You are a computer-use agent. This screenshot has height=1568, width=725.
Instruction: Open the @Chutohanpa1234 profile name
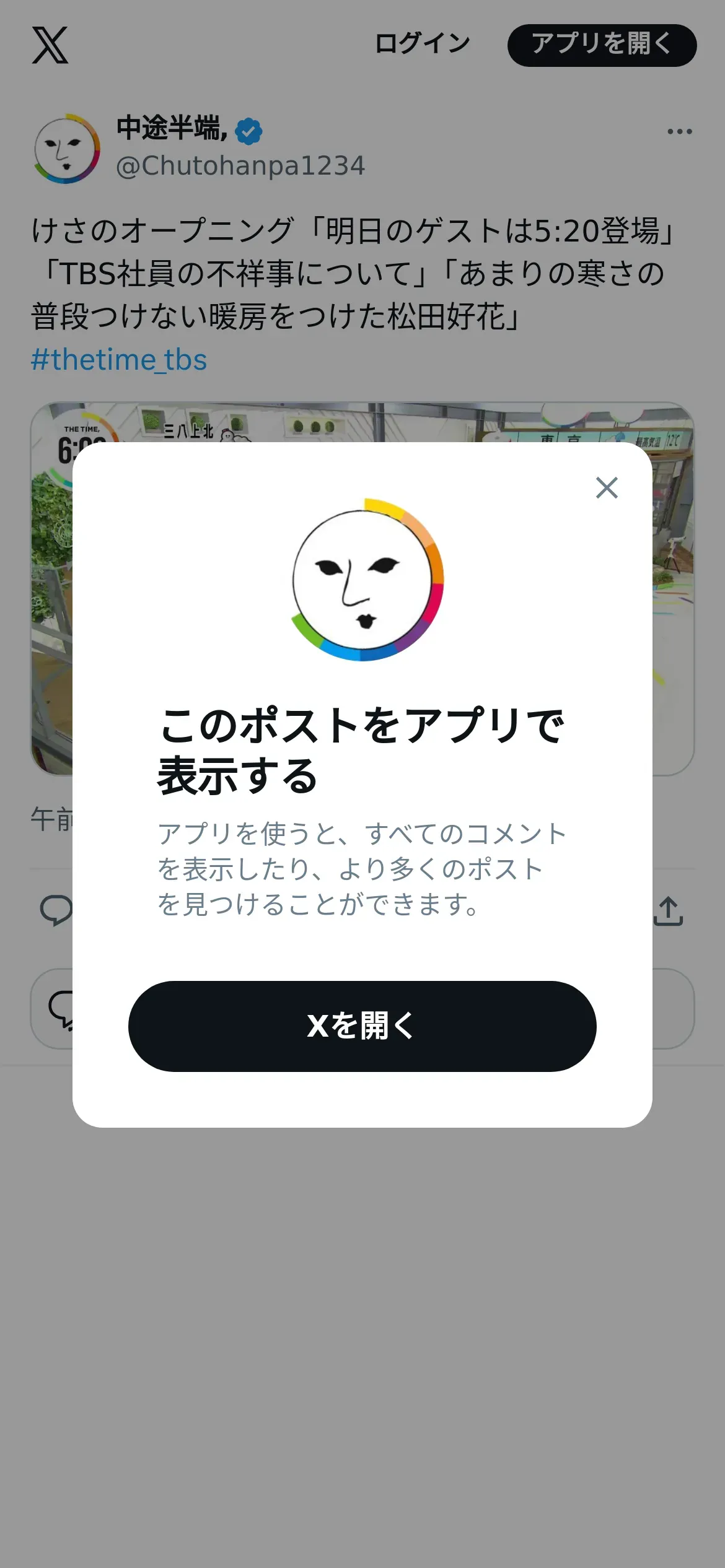click(240, 166)
